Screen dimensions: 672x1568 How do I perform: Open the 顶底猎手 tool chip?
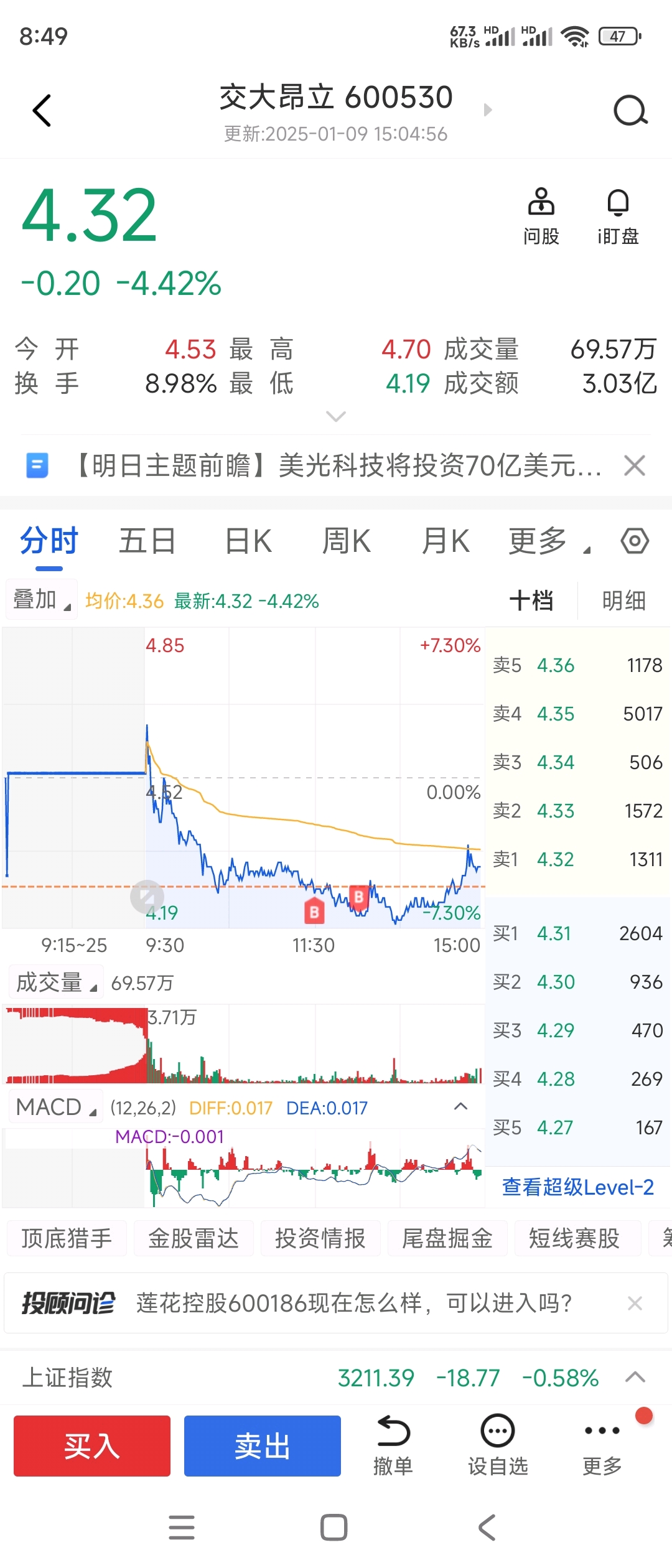click(67, 1238)
